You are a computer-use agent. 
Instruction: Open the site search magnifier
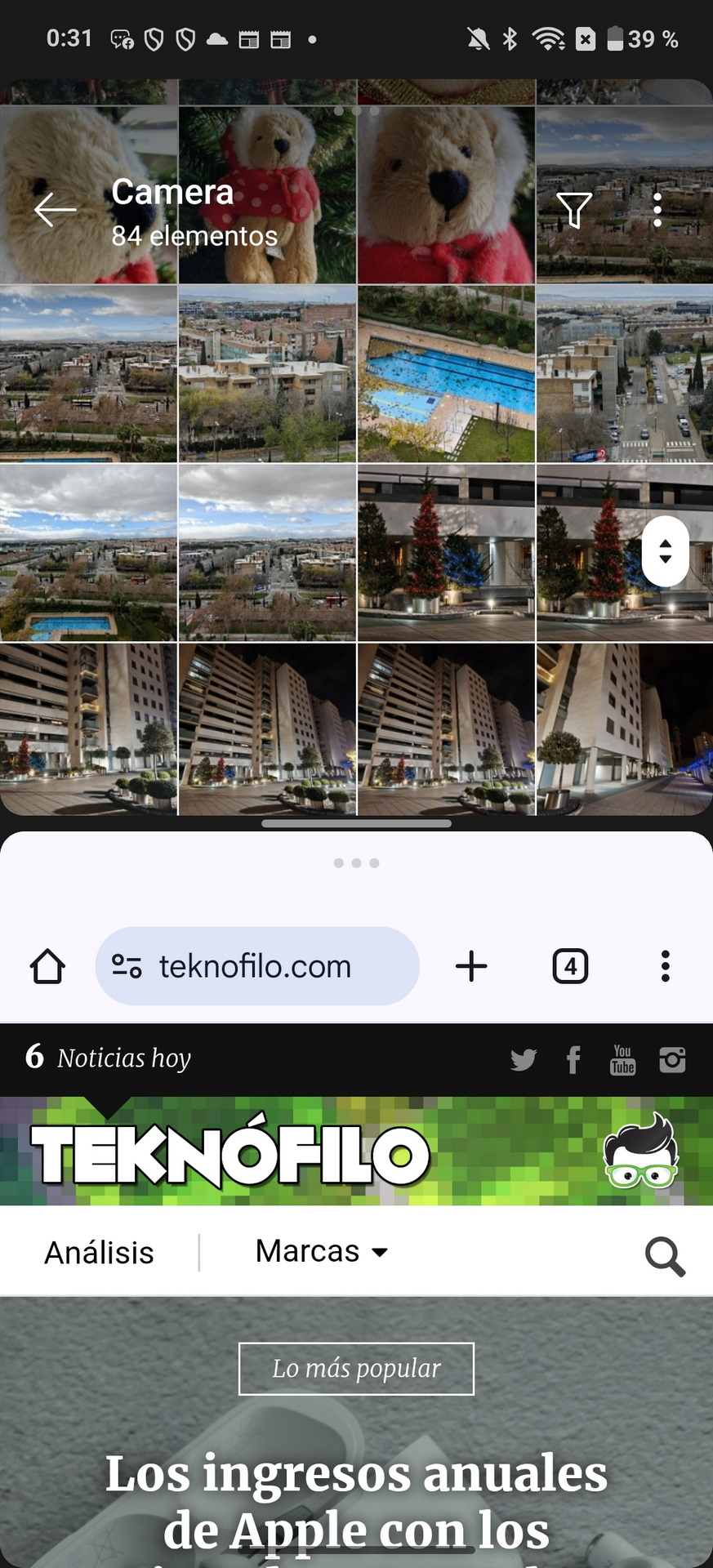665,1255
